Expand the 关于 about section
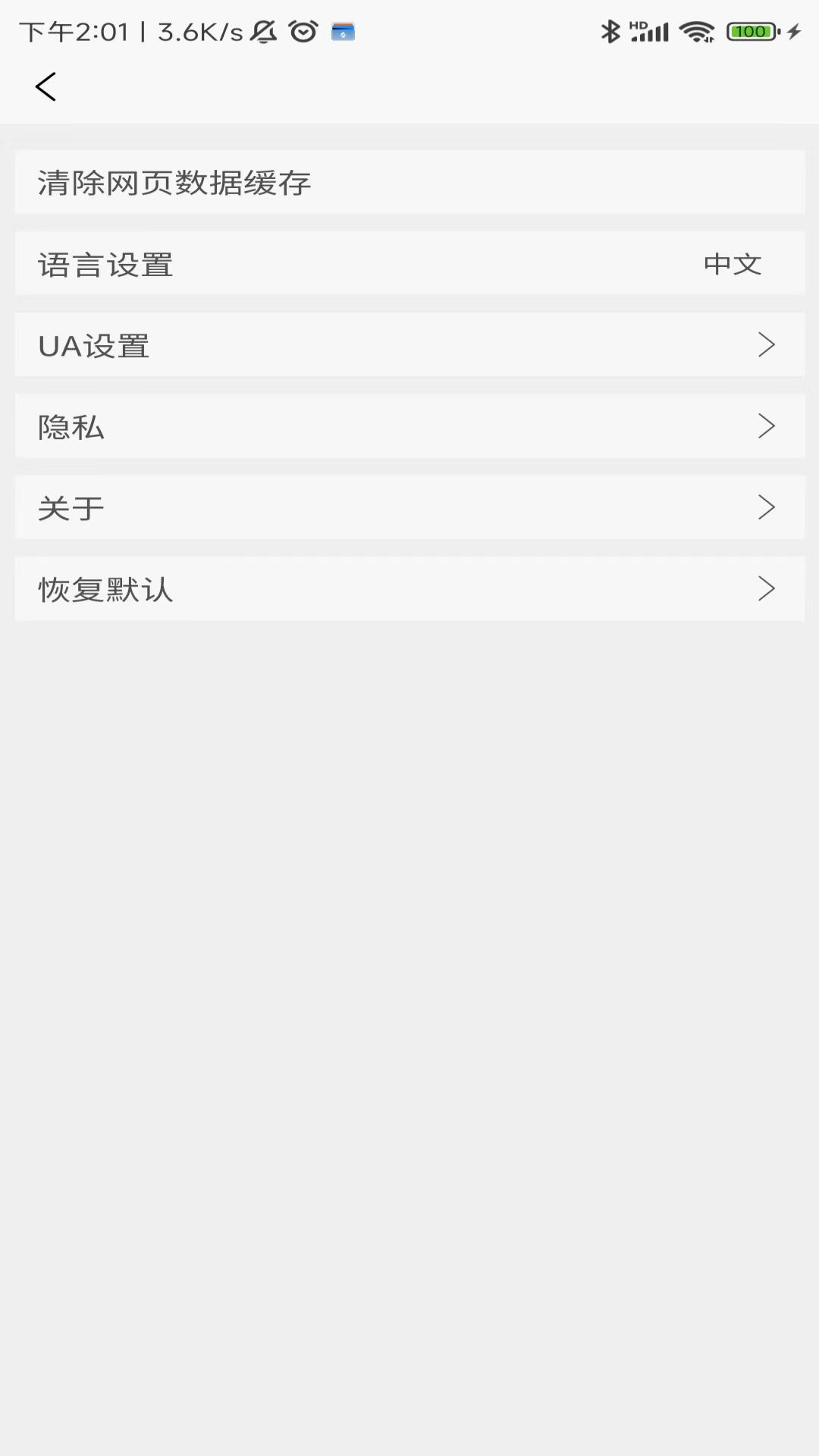Viewport: 819px width, 1456px height. click(766, 507)
